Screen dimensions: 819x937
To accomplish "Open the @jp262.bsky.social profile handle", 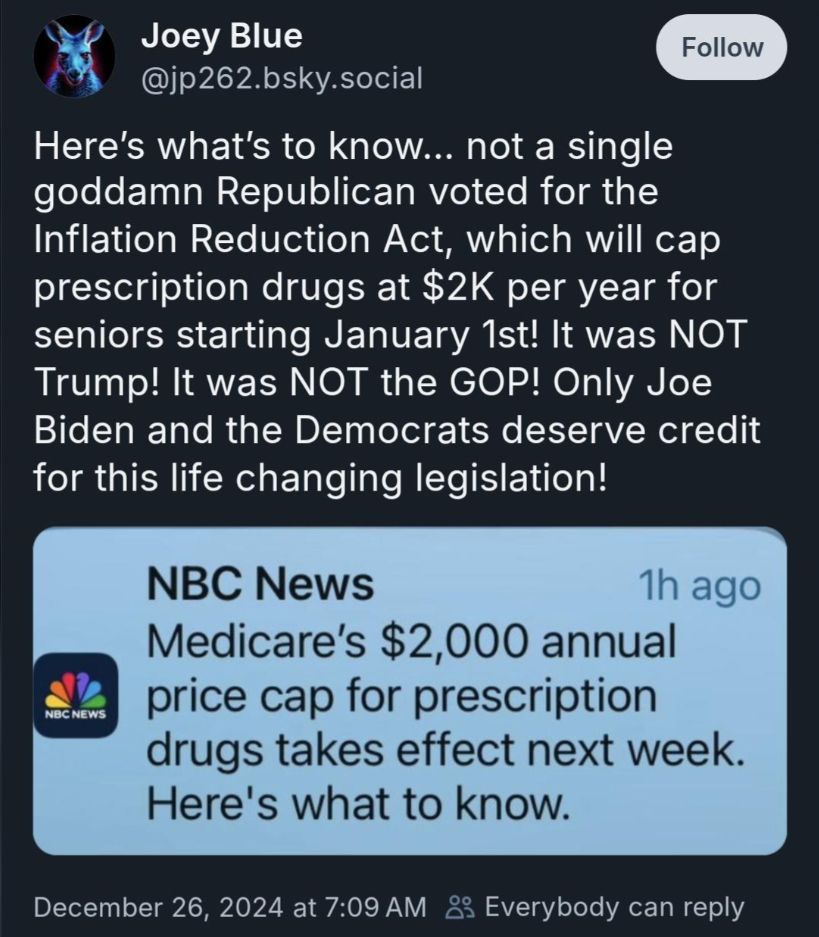I will click(282, 77).
